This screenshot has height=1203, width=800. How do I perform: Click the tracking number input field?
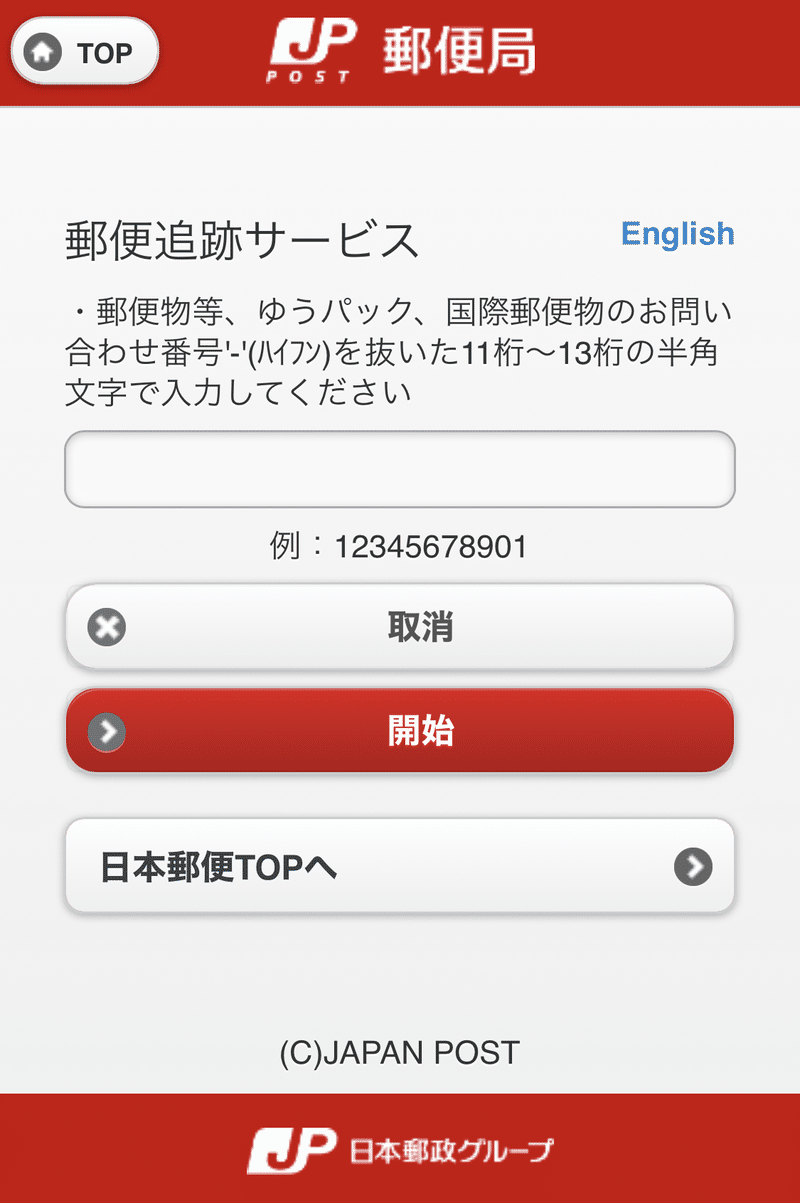coord(400,468)
